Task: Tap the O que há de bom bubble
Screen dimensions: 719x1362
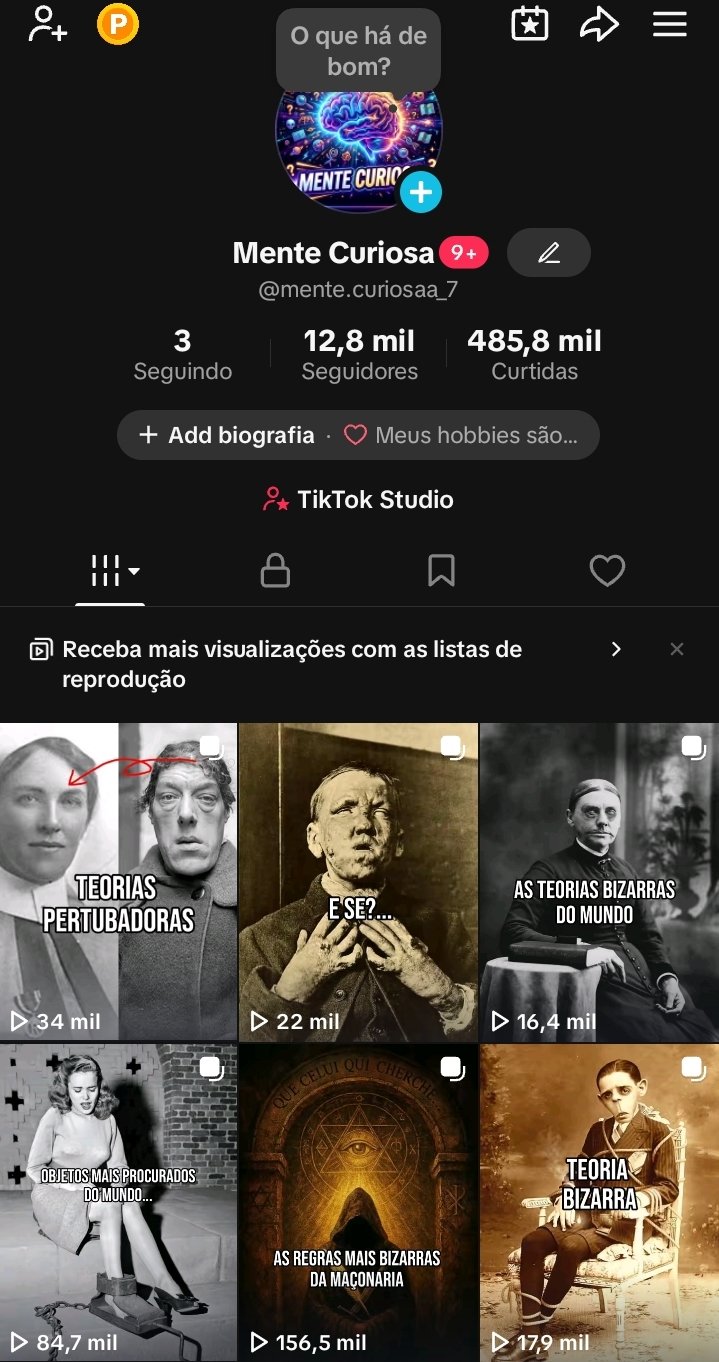Action: click(x=358, y=51)
